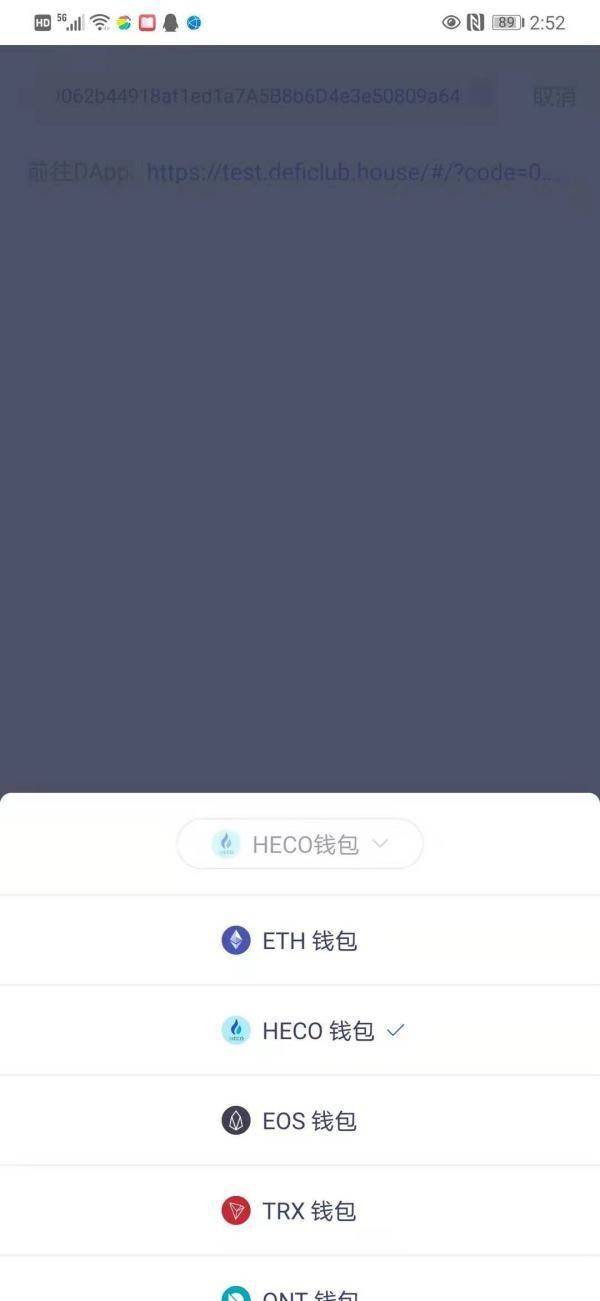Viewport: 600px width, 1301px height.
Task: Select EOS 钱包 wallet
Action: [x=300, y=1120]
